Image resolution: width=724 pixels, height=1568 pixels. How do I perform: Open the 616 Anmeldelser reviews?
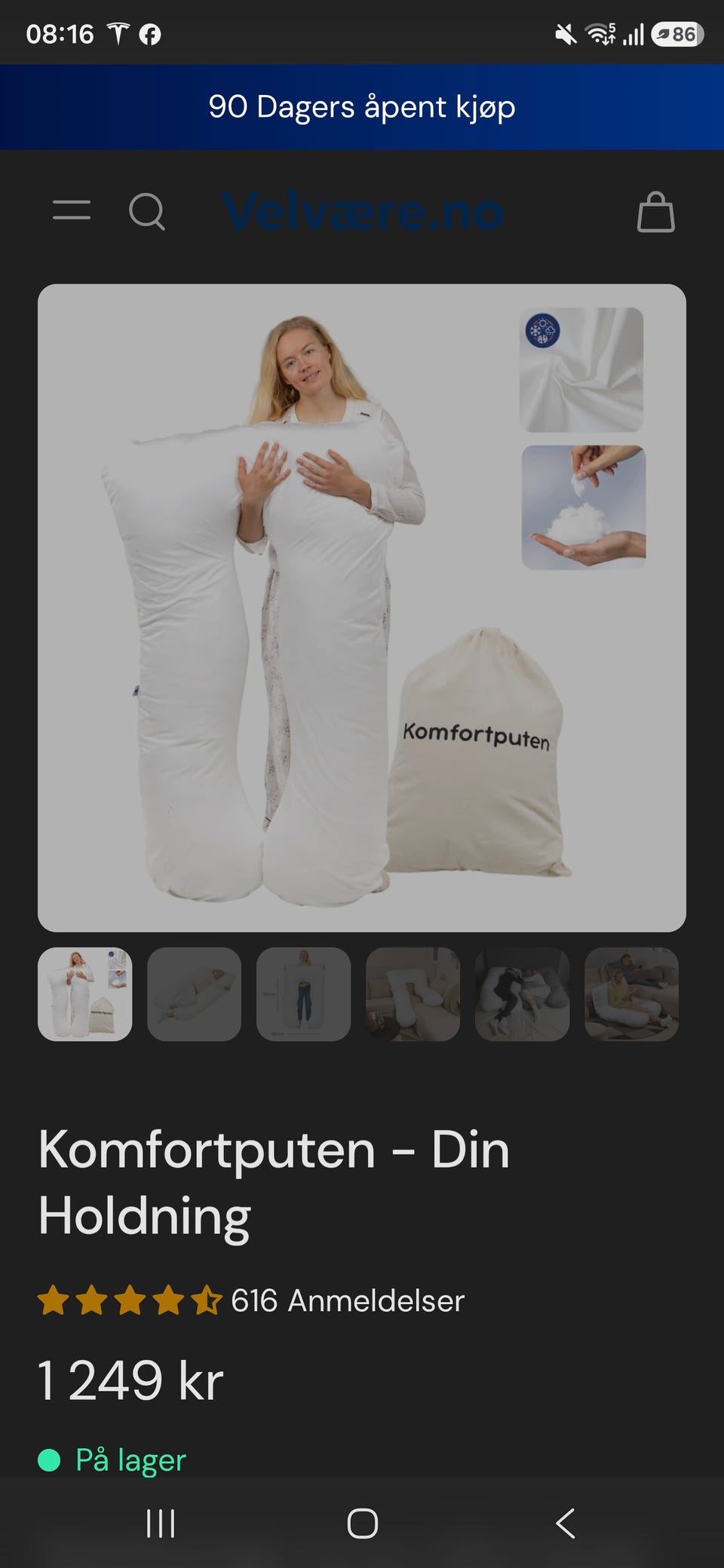[348, 1301]
